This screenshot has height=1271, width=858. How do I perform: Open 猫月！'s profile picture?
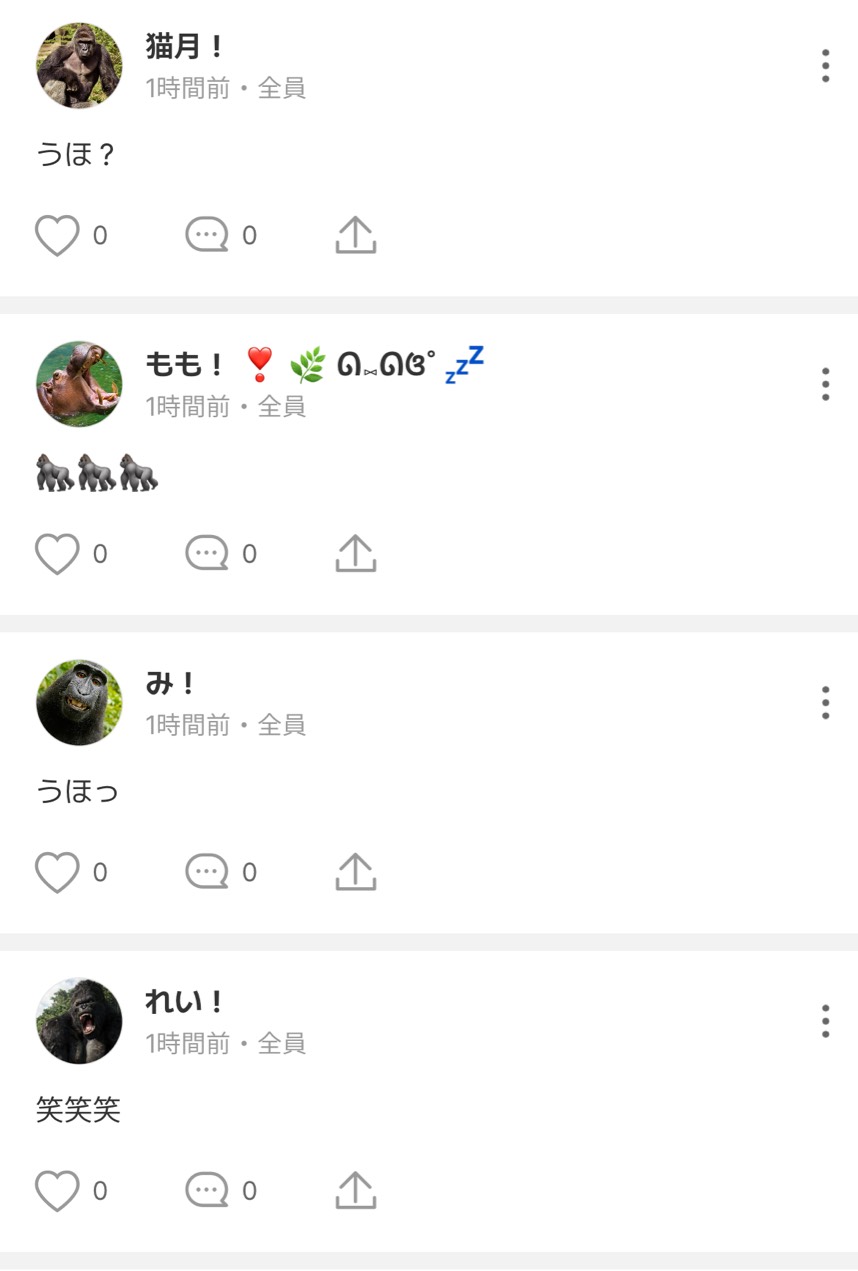click(x=78, y=65)
